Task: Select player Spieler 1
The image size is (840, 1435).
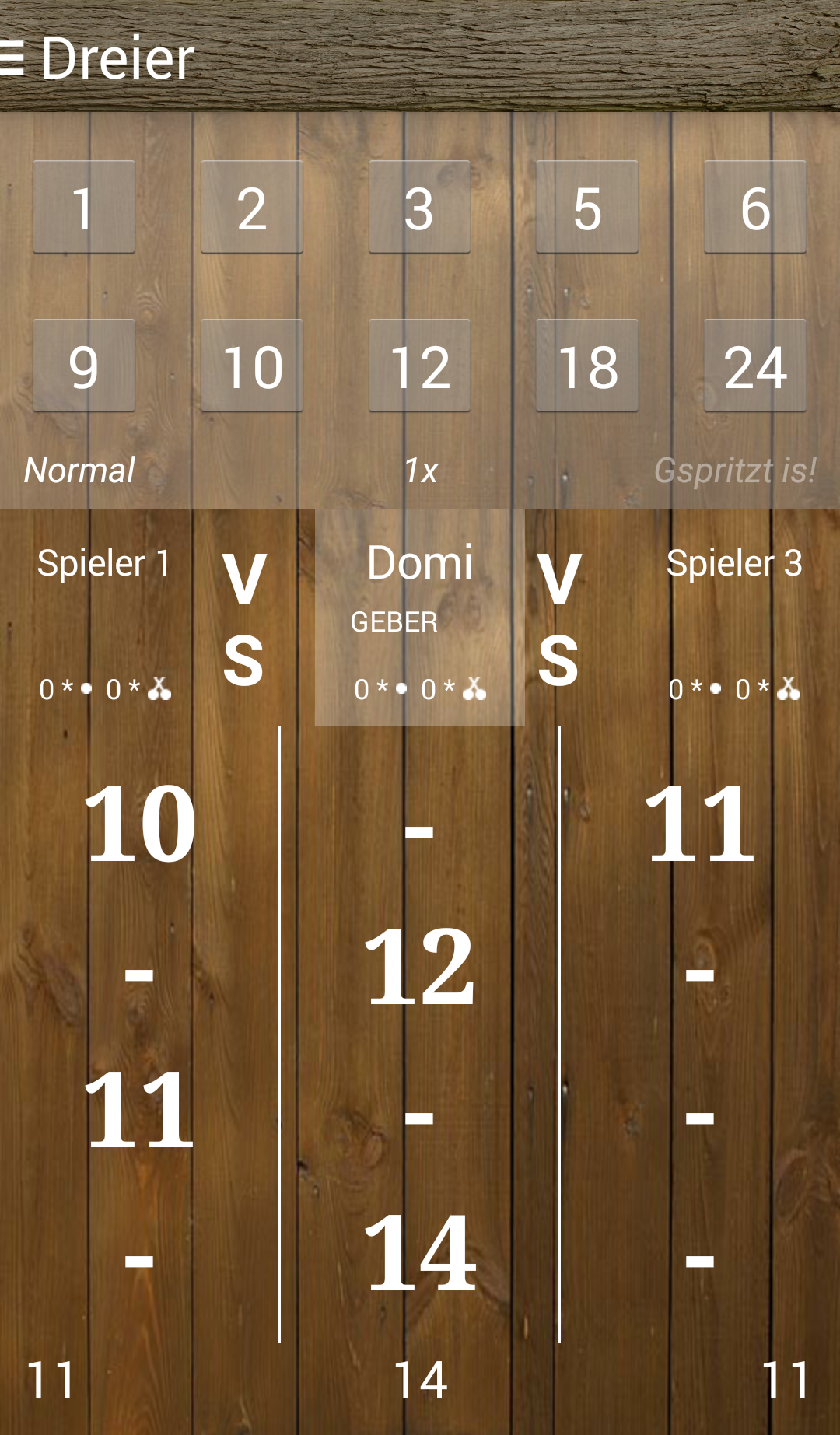Action: (103, 563)
